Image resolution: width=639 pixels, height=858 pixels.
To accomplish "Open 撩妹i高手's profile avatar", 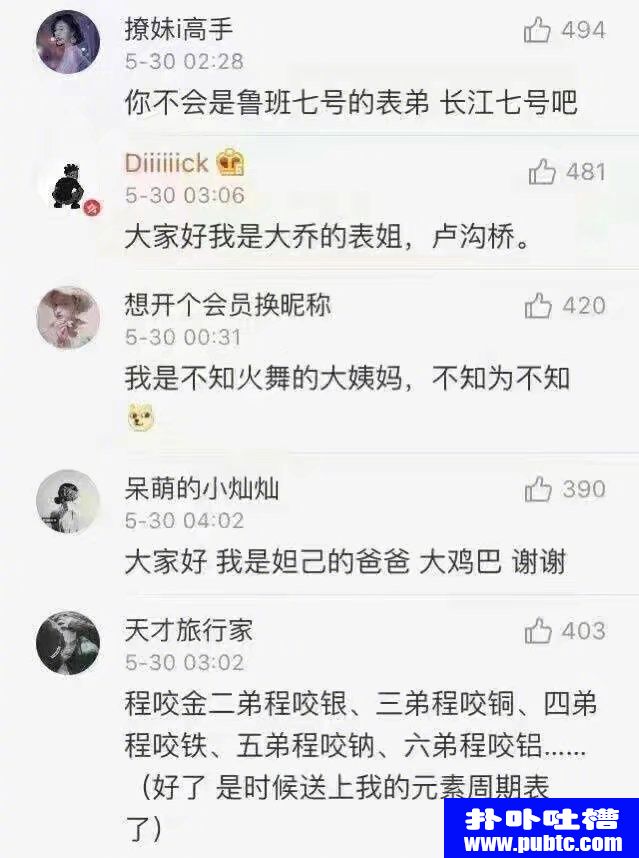I will point(67,42).
